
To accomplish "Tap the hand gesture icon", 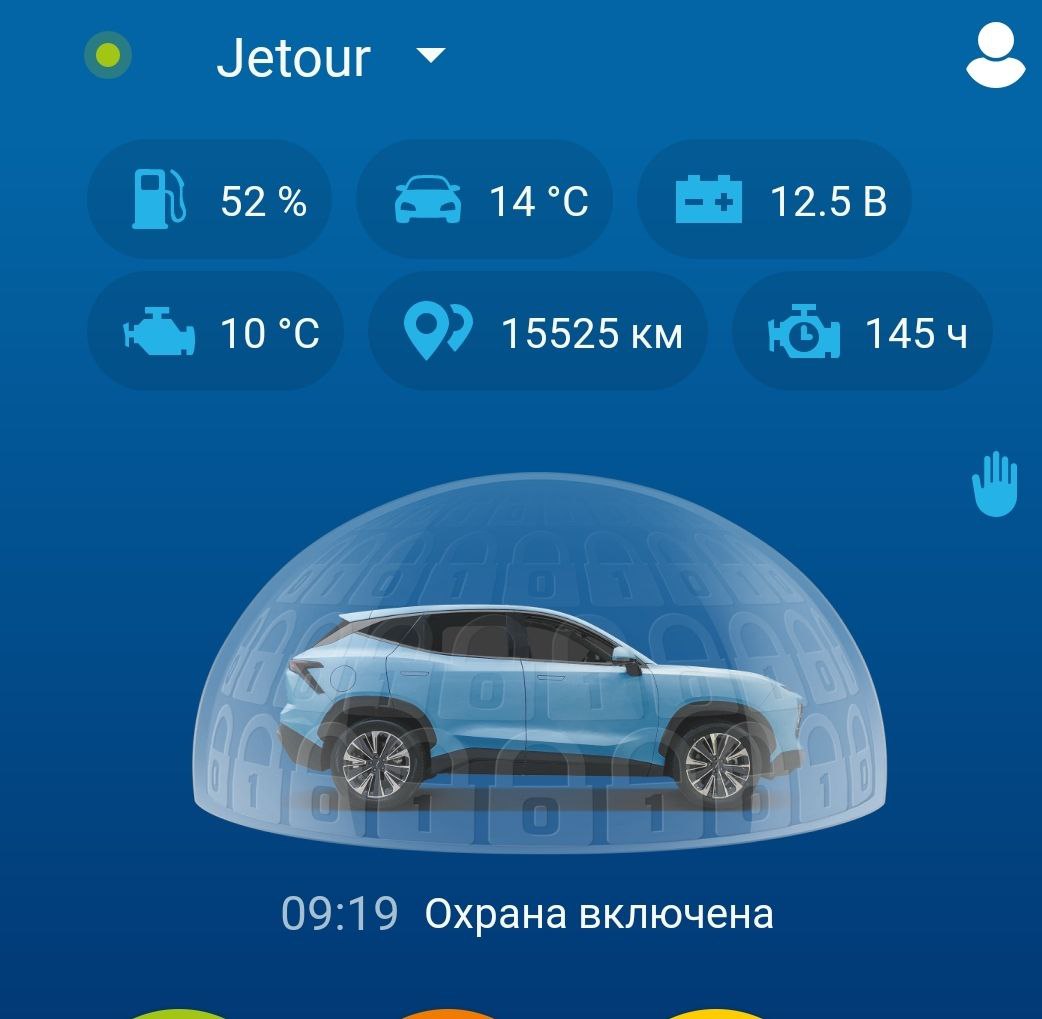I will point(994,485).
